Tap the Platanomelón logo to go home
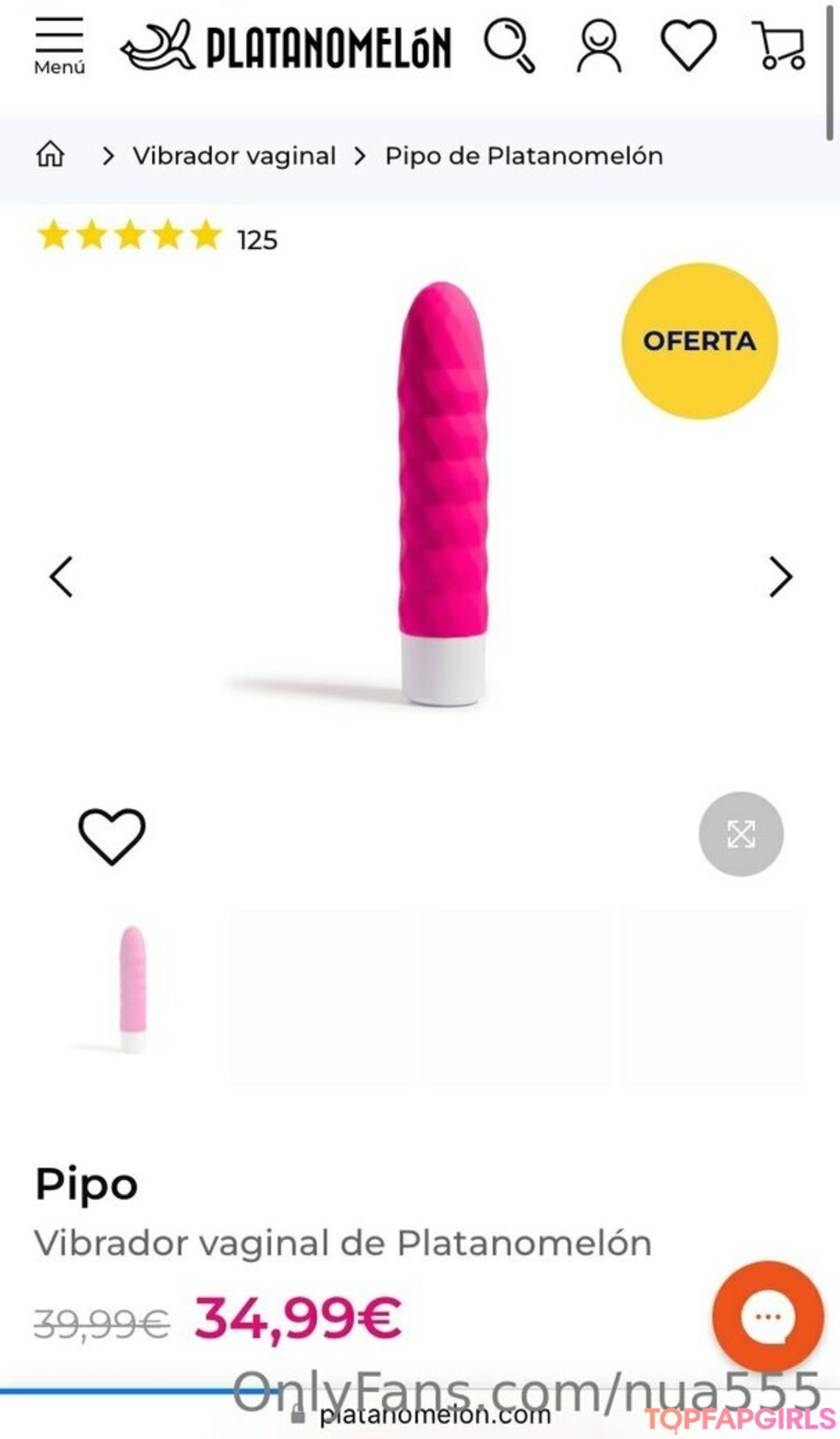 pyautogui.click(x=286, y=46)
